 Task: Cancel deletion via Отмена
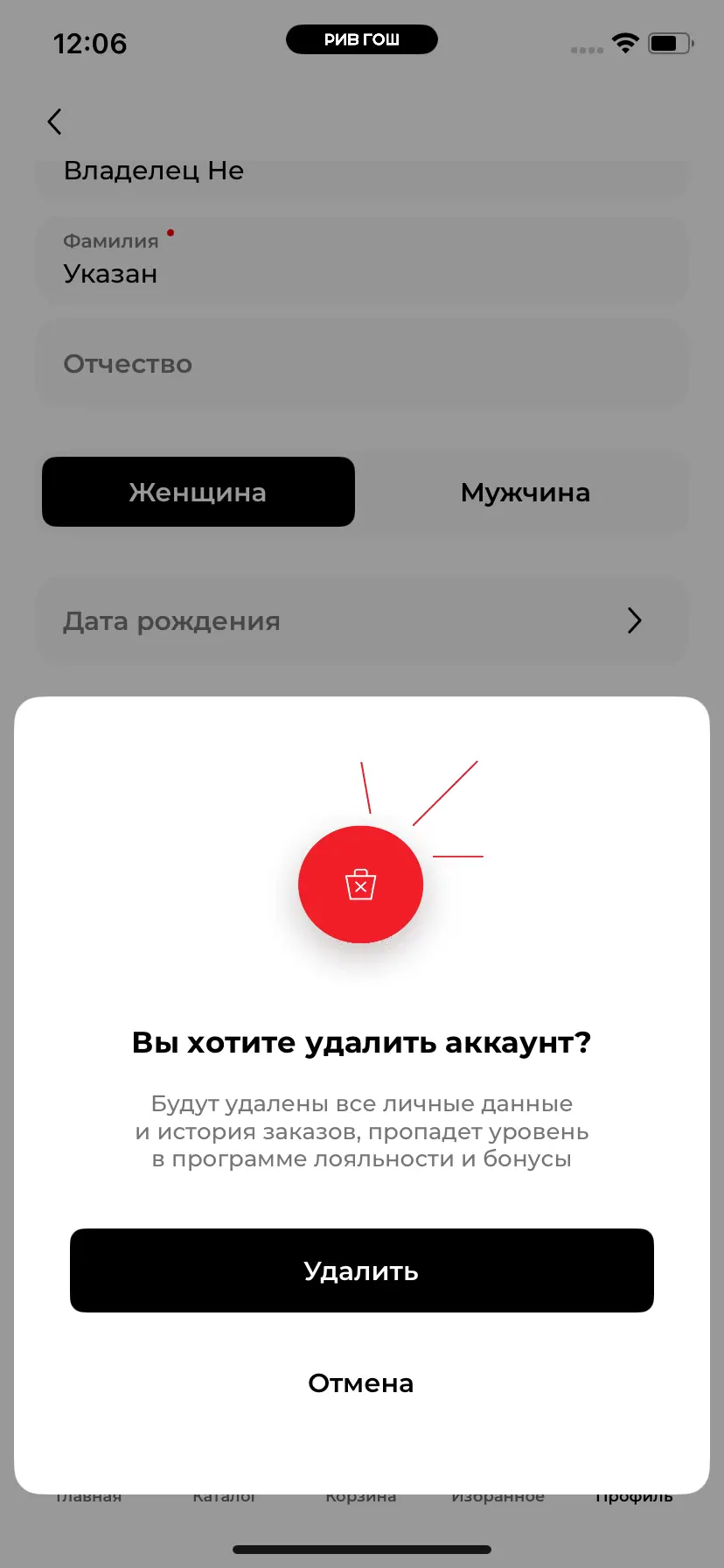coord(361,1383)
